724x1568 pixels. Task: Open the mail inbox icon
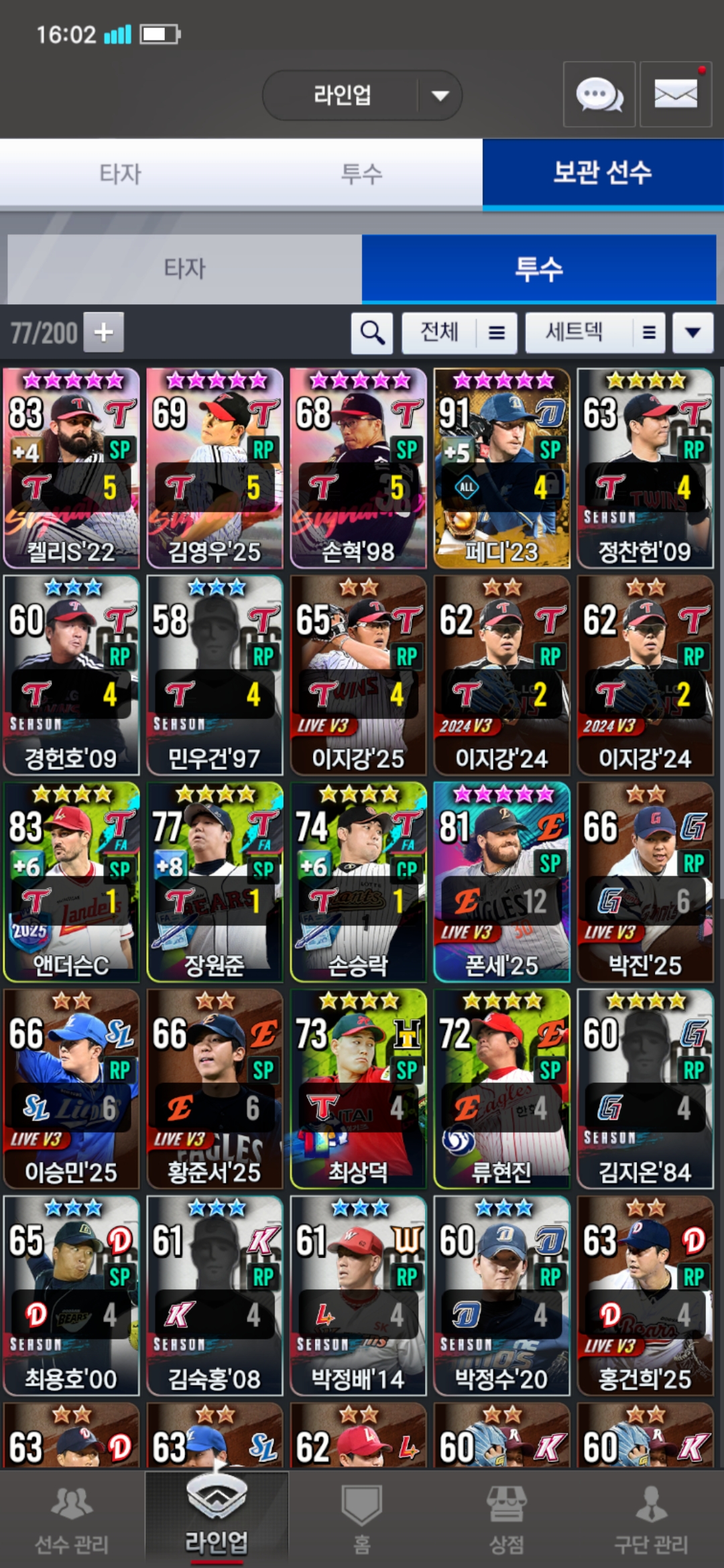[675, 94]
